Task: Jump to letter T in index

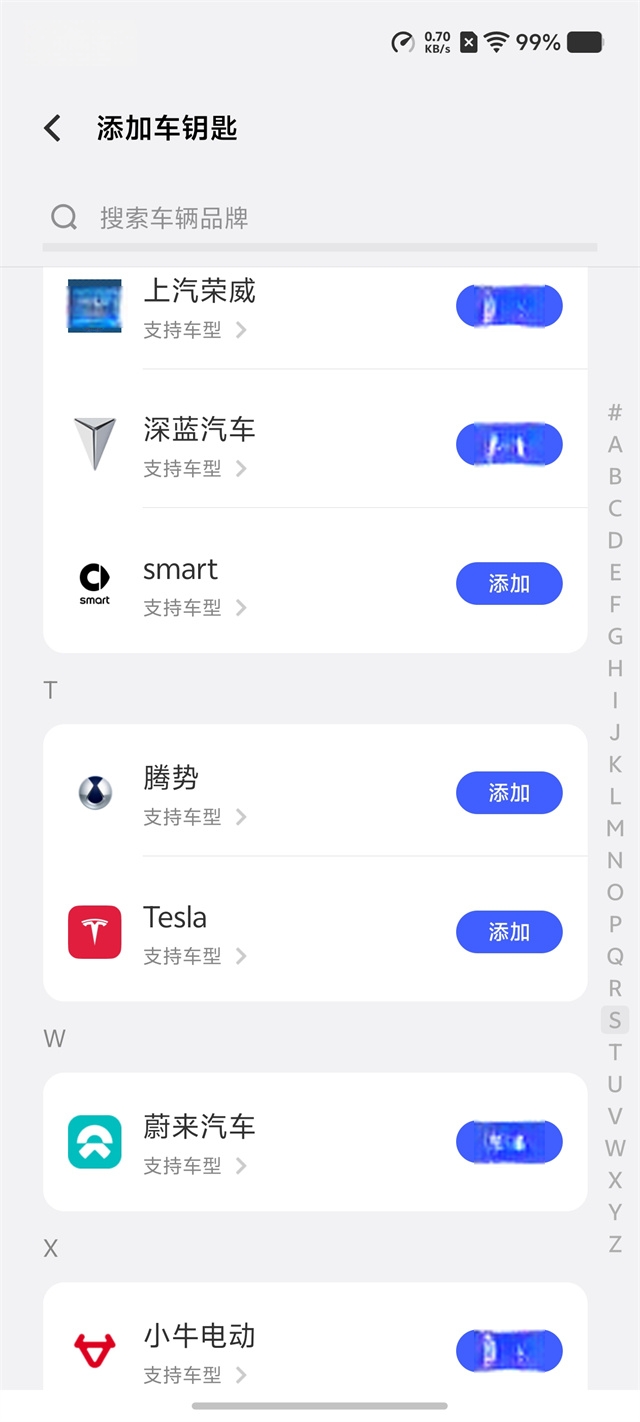Action: pyautogui.click(x=615, y=1052)
